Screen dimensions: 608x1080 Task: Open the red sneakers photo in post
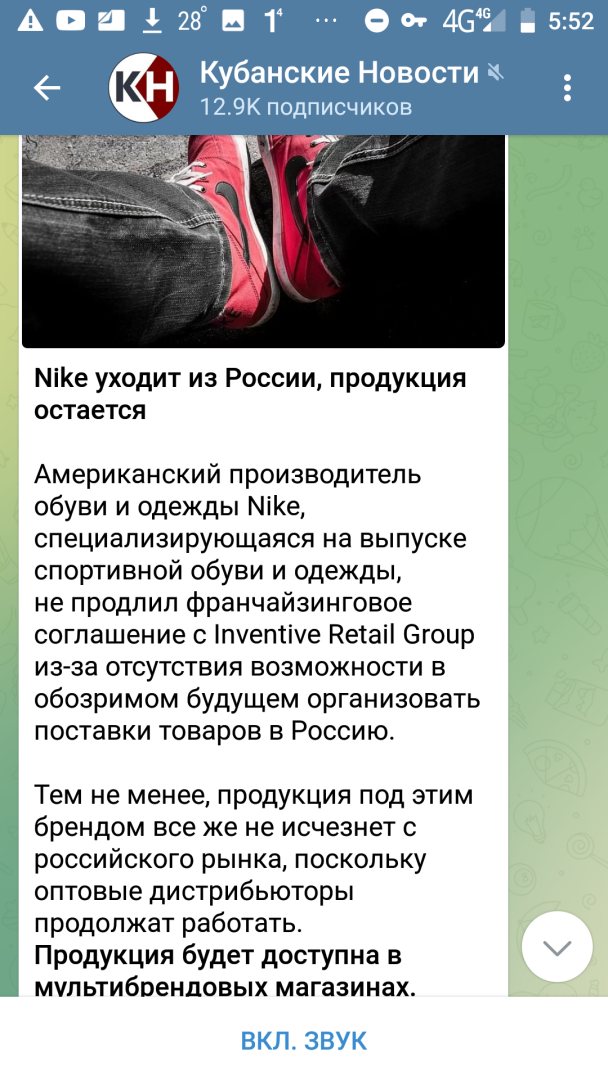pyautogui.click(x=262, y=240)
